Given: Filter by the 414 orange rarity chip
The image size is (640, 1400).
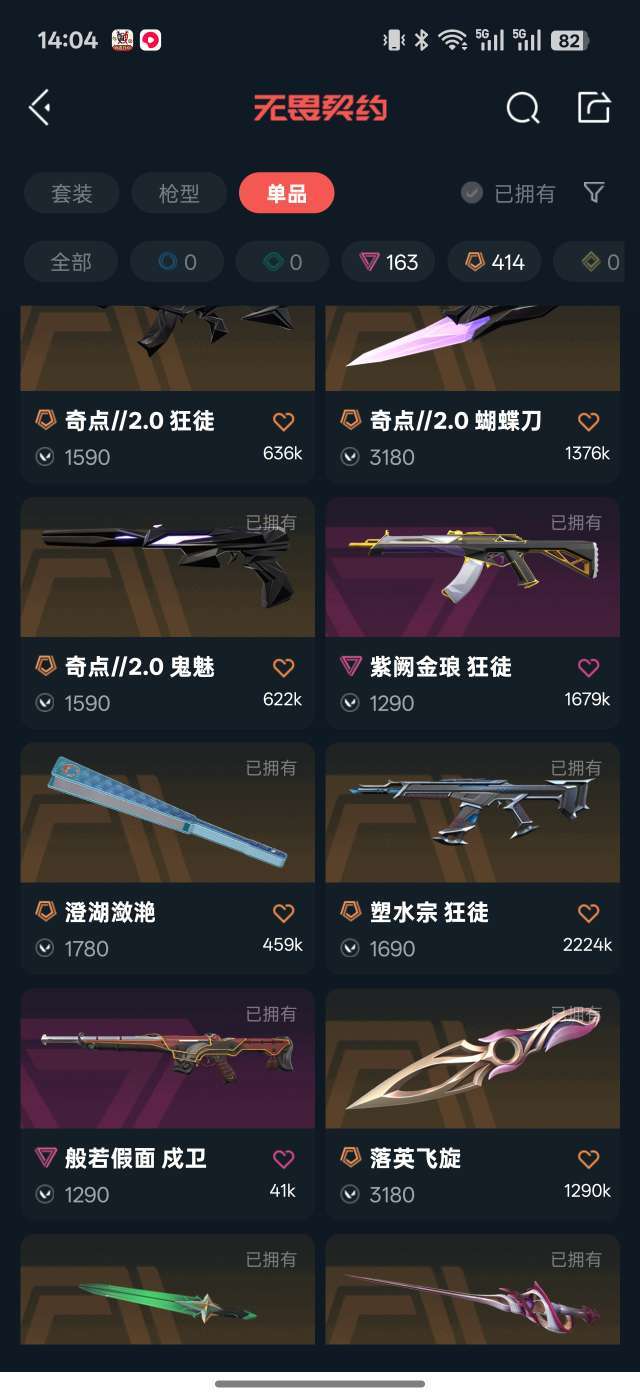Looking at the screenshot, I should [494, 262].
